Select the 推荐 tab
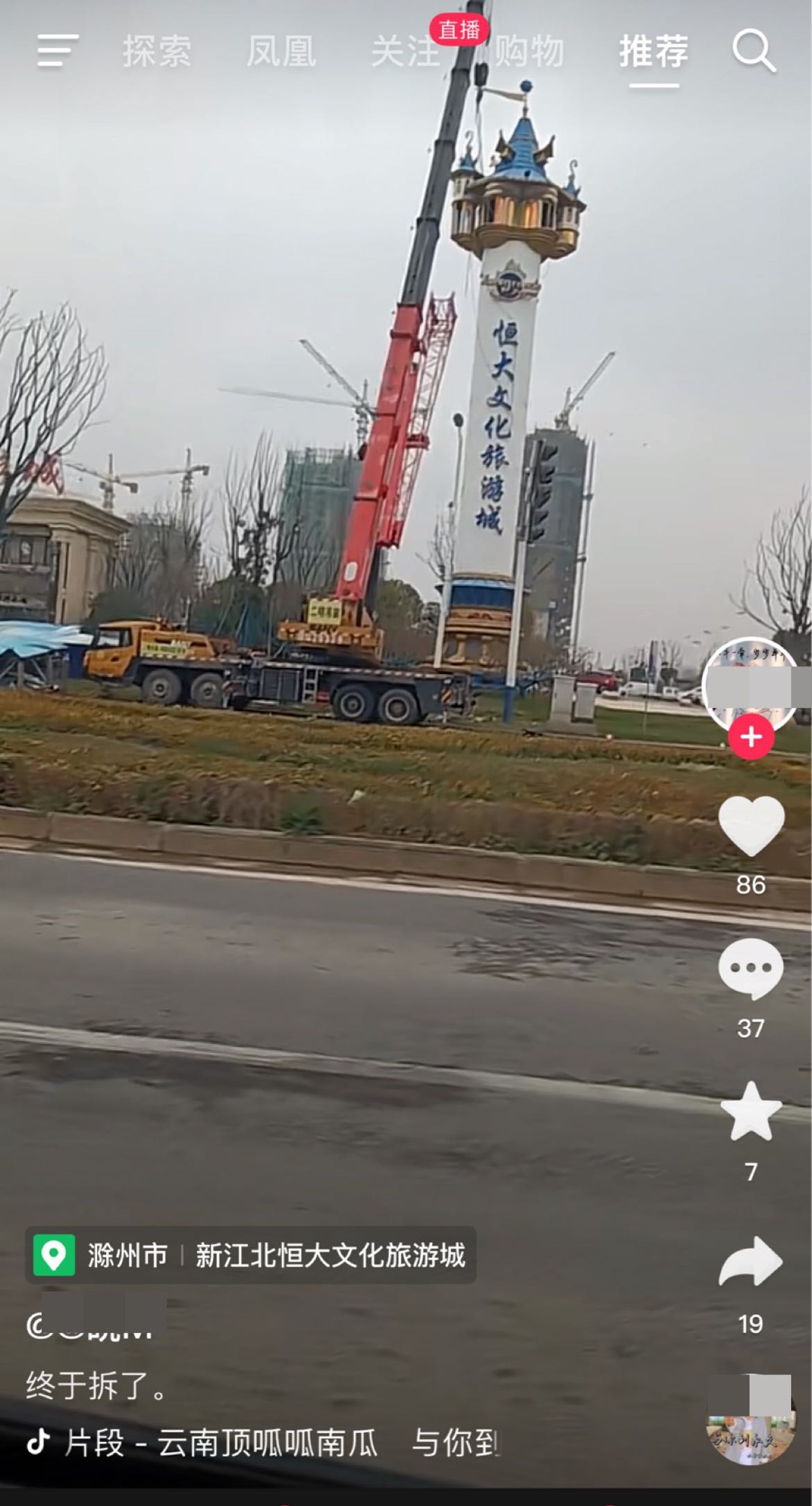This screenshot has height=1506, width=812. click(653, 51)
